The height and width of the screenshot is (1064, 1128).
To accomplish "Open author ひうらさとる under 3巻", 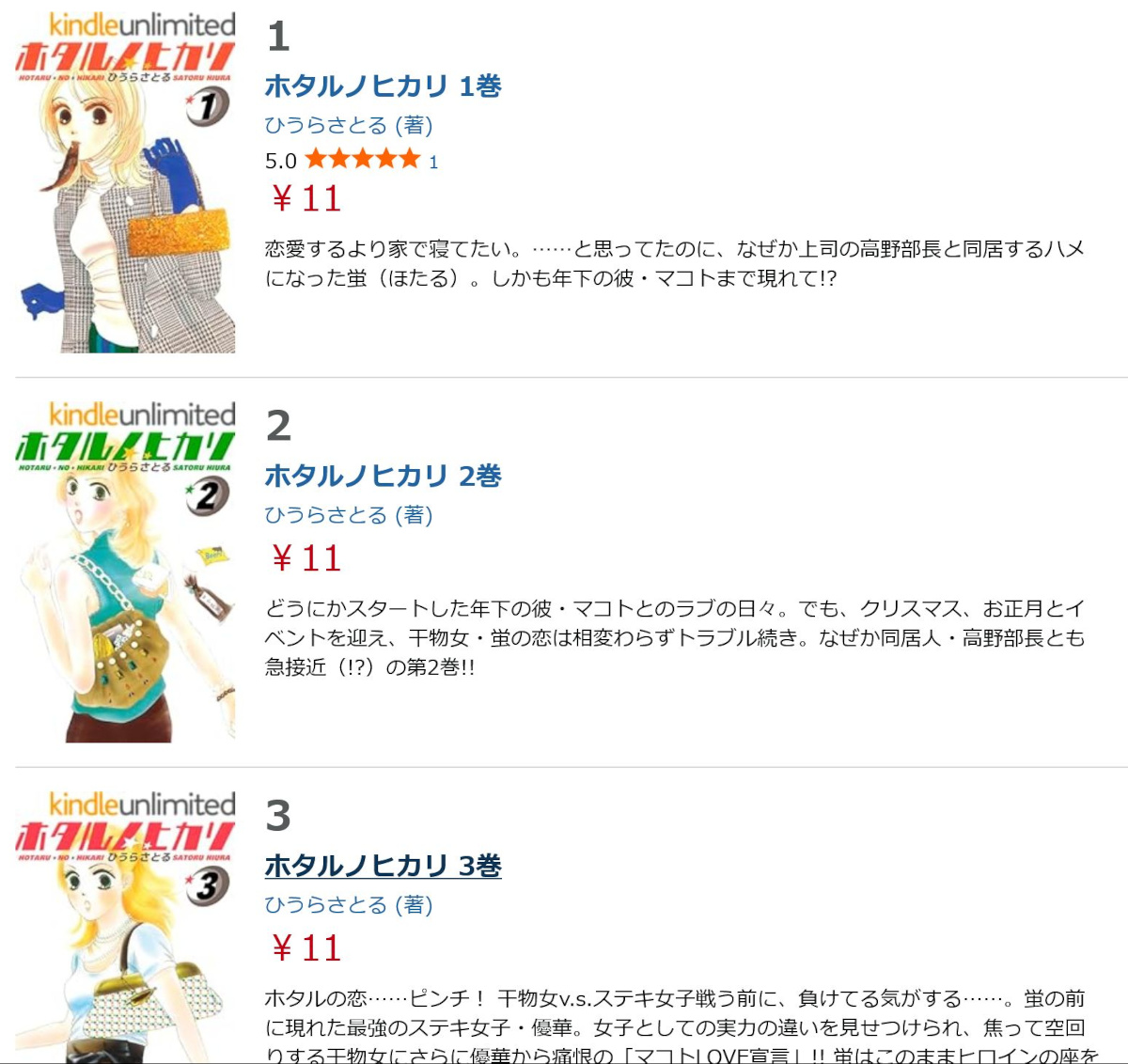I will tap(325, 905).
